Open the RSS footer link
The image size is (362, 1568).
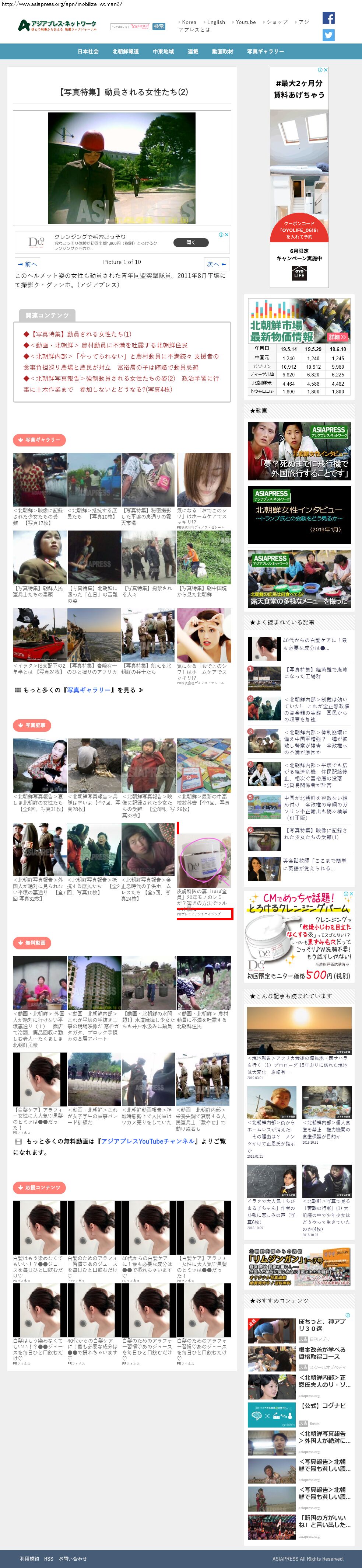tap(49, 1558)
